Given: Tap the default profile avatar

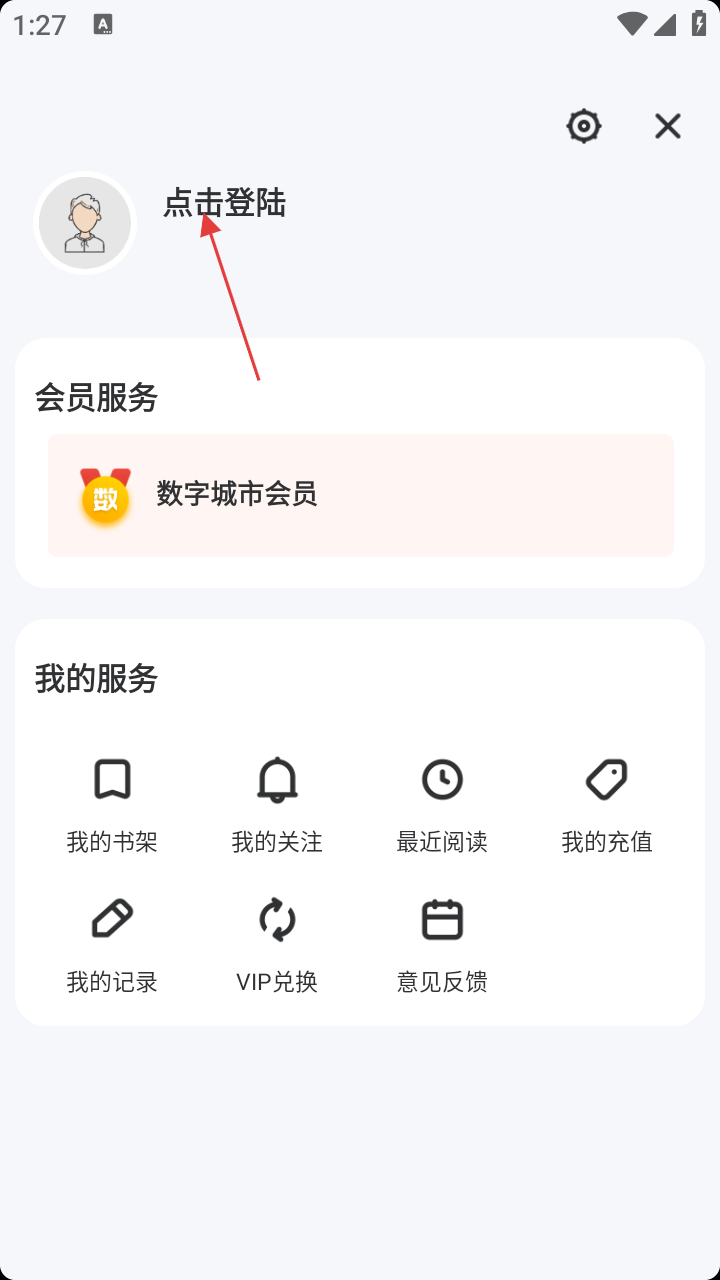Looking at the screenshot, I should [85, 223].
